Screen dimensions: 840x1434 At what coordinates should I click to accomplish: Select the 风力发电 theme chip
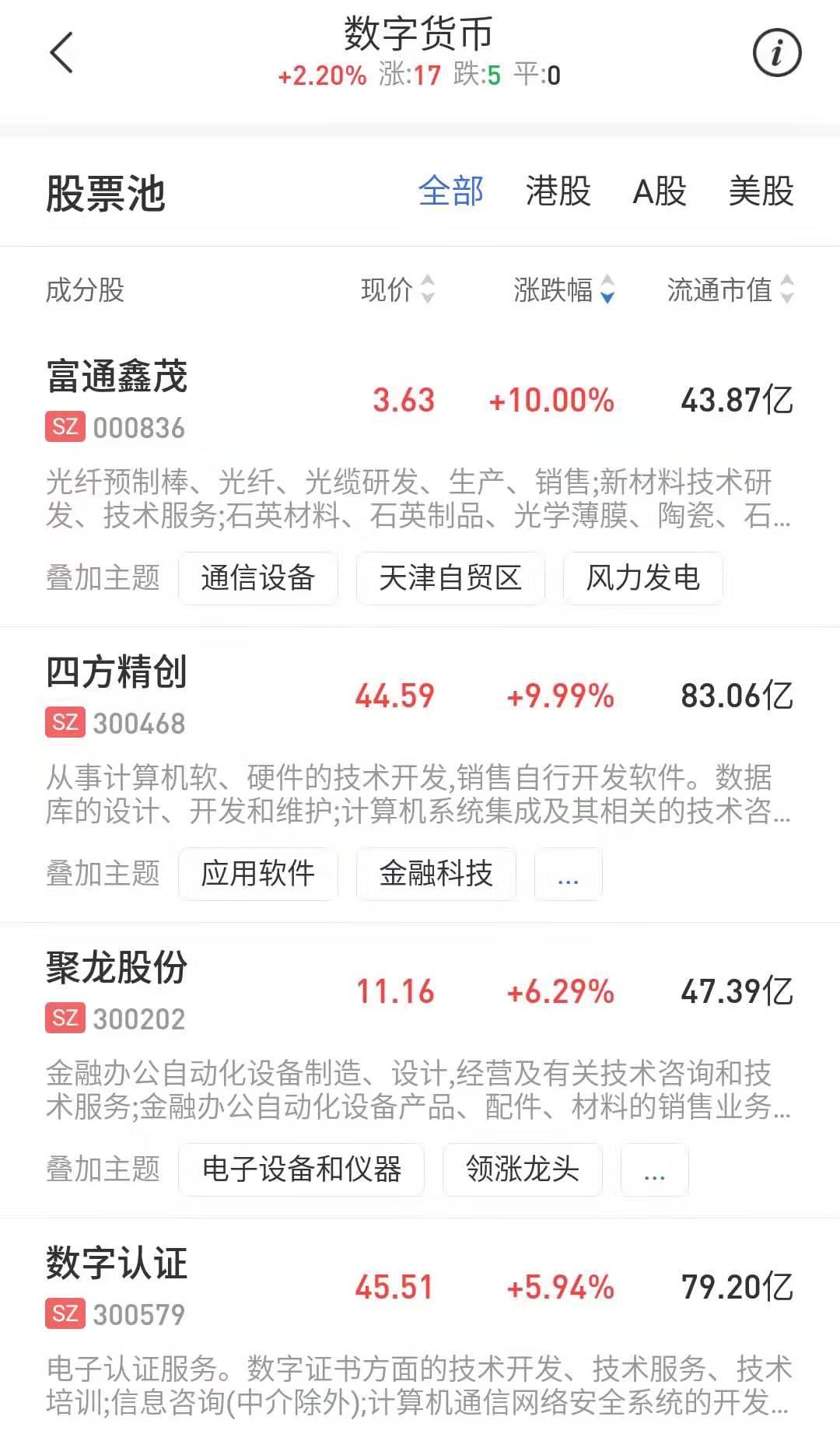coord(643,578)
